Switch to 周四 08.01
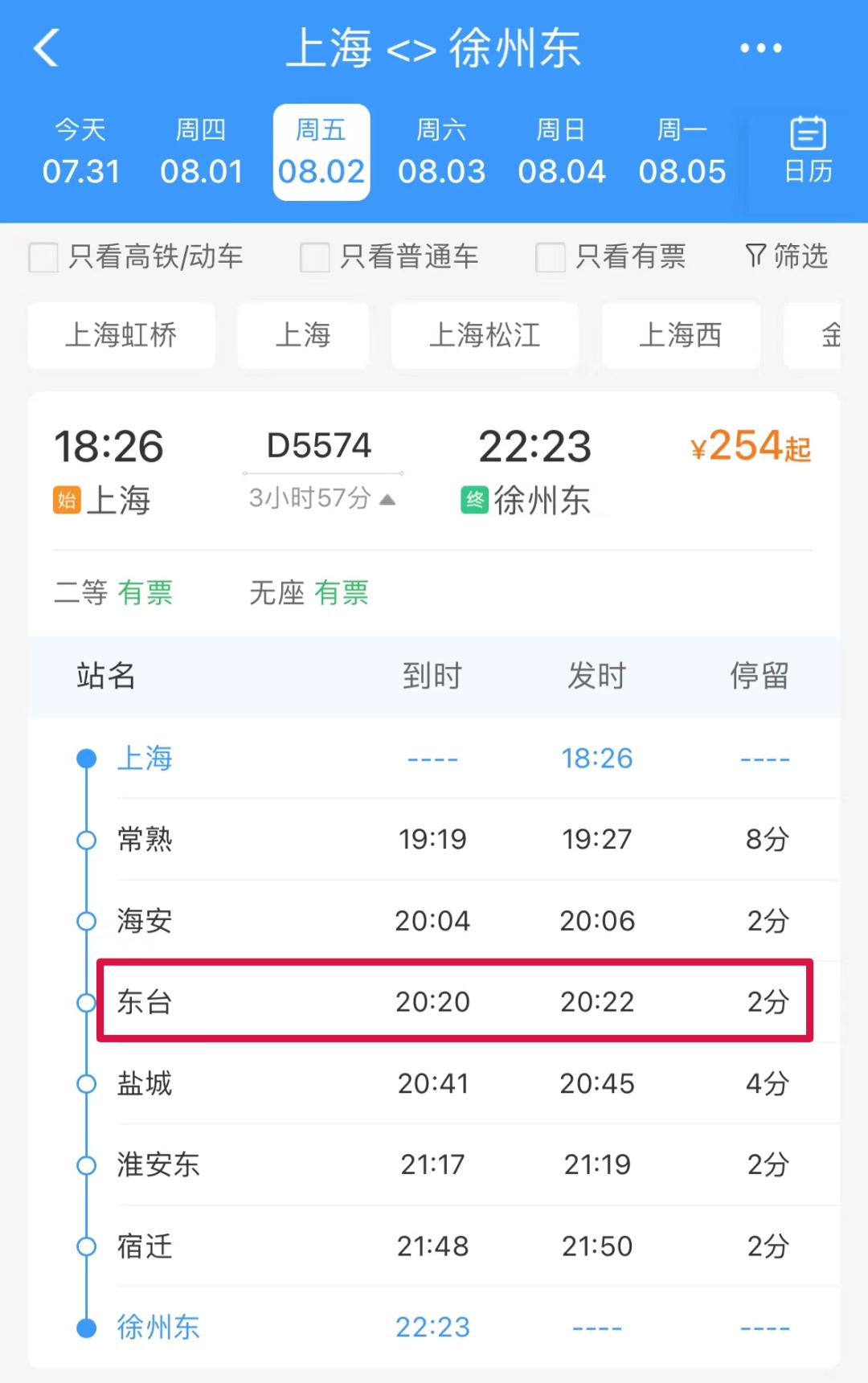 click(201, 152)
